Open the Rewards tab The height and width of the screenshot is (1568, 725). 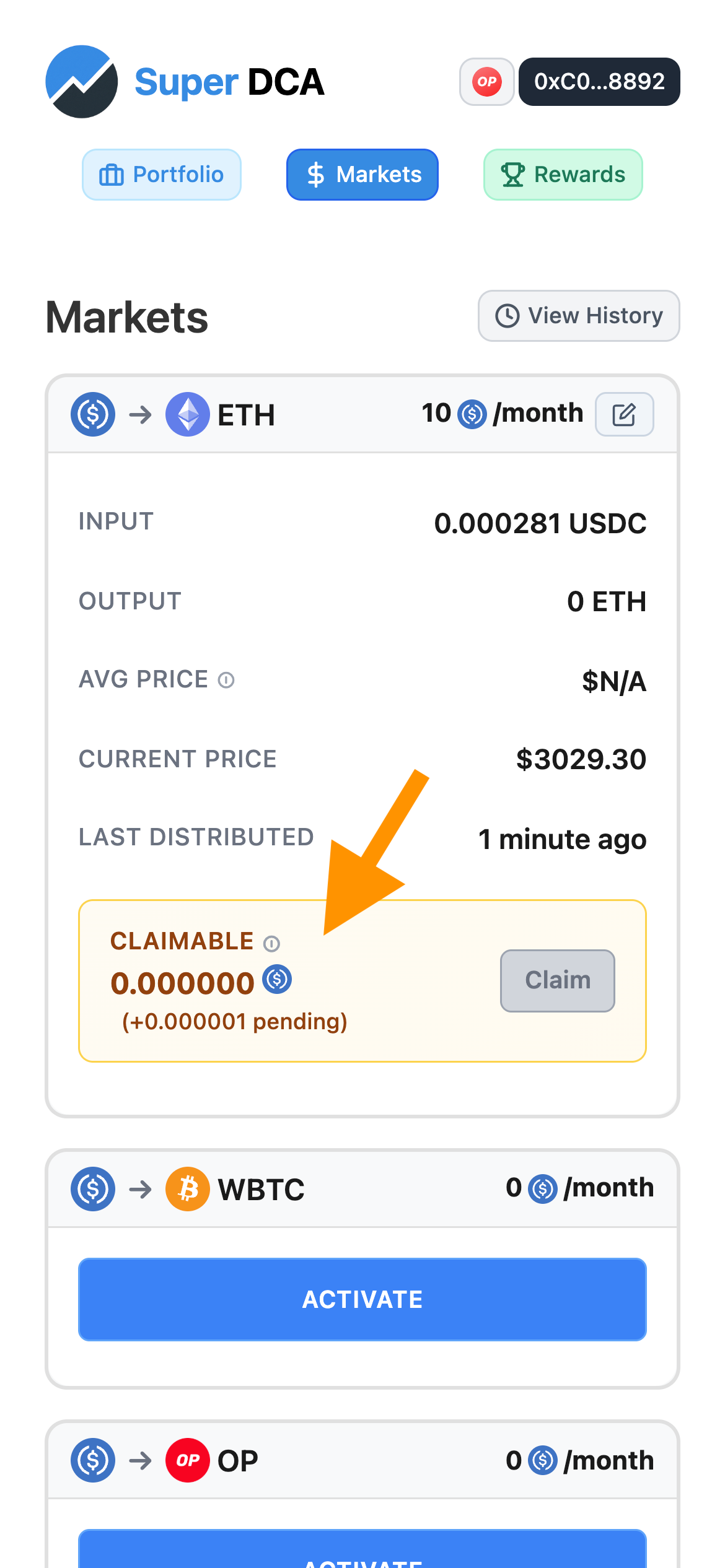pyautogui.click(x=563, y=174)
